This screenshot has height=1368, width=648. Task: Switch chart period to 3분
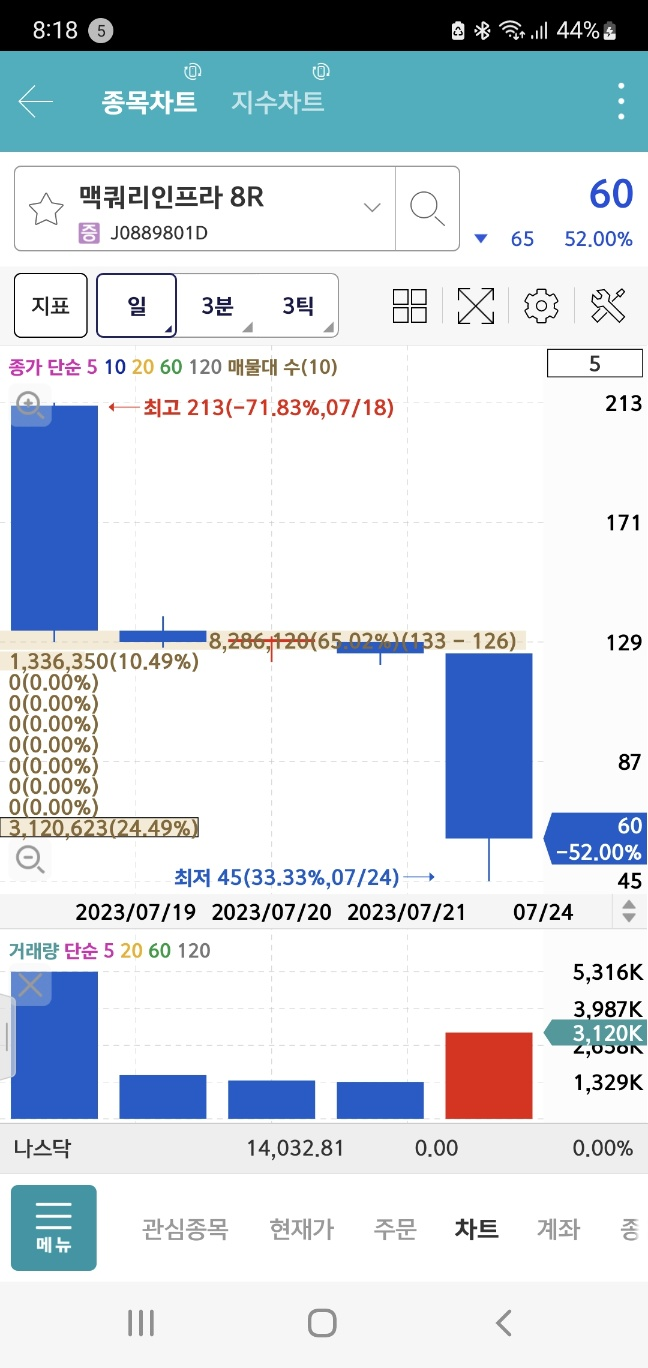click(217, 305)
